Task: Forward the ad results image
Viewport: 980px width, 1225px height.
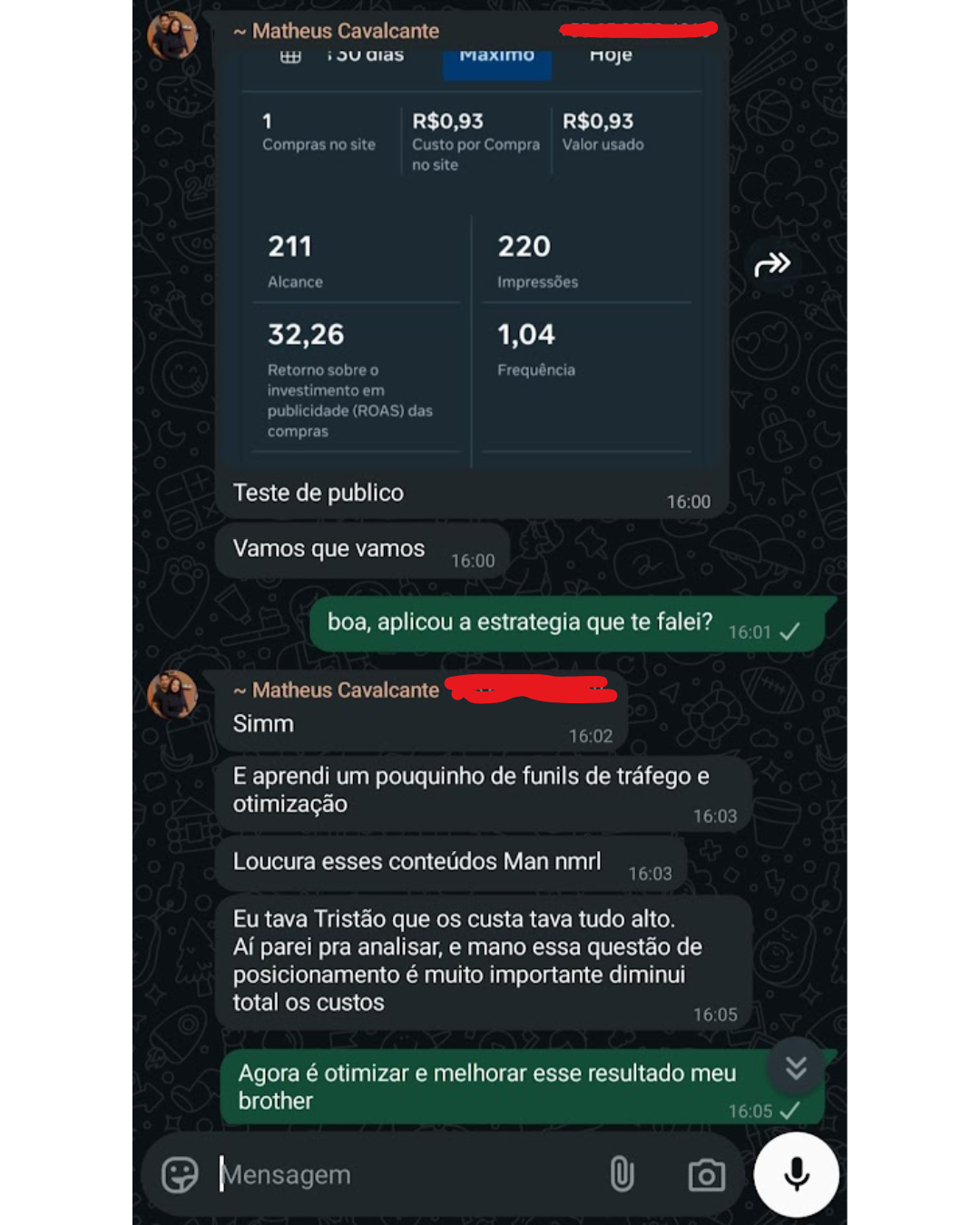Action: coord(772,265)
